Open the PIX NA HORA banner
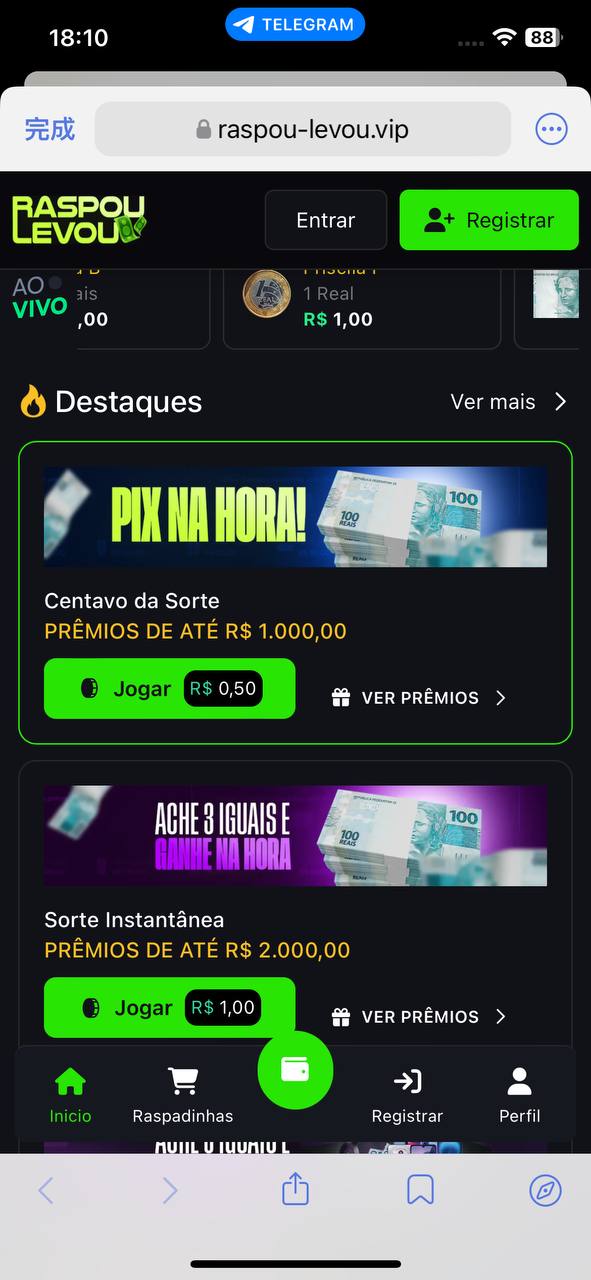 coord(295,517)
